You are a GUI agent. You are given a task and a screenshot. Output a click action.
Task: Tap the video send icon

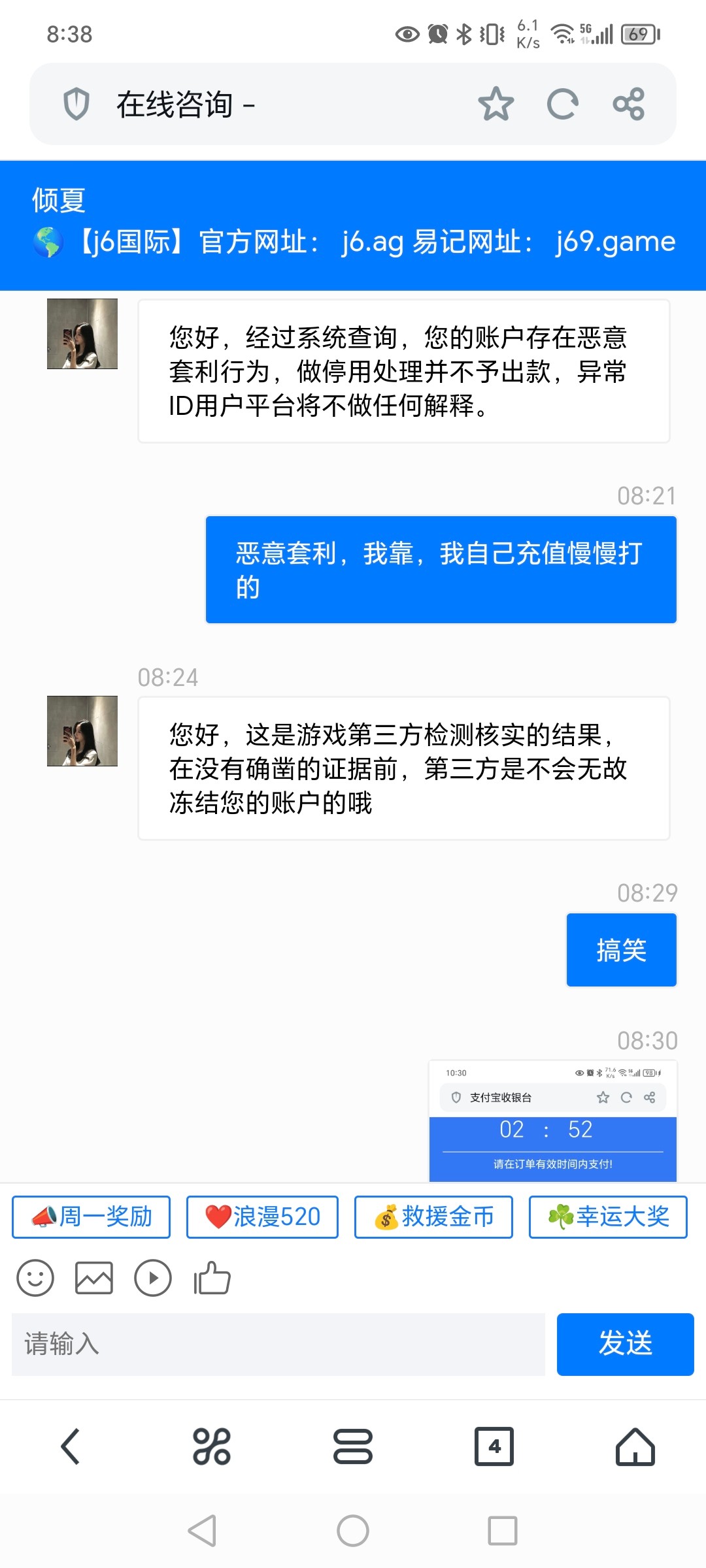(x=153, y=1277)
